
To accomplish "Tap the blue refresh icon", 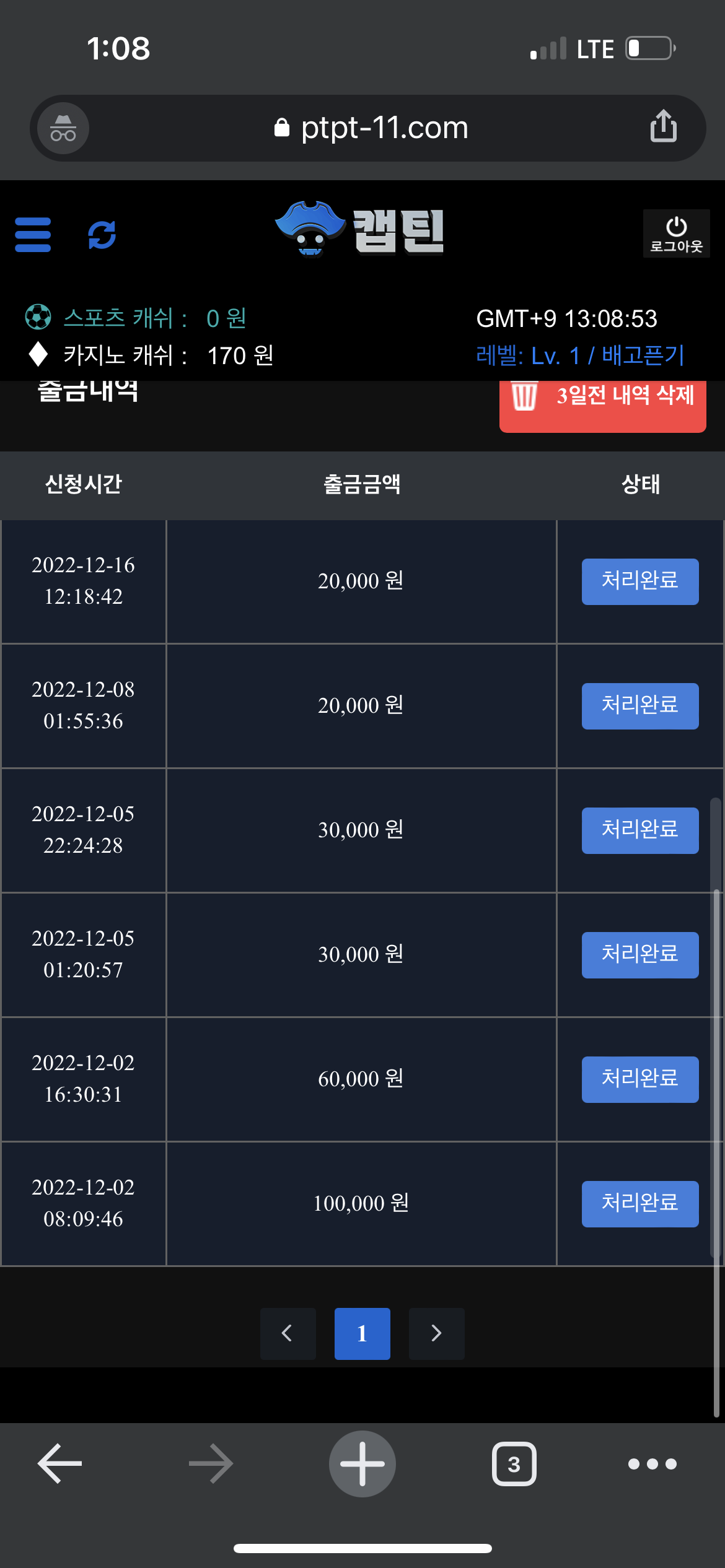I will click(x=102, y=235).
